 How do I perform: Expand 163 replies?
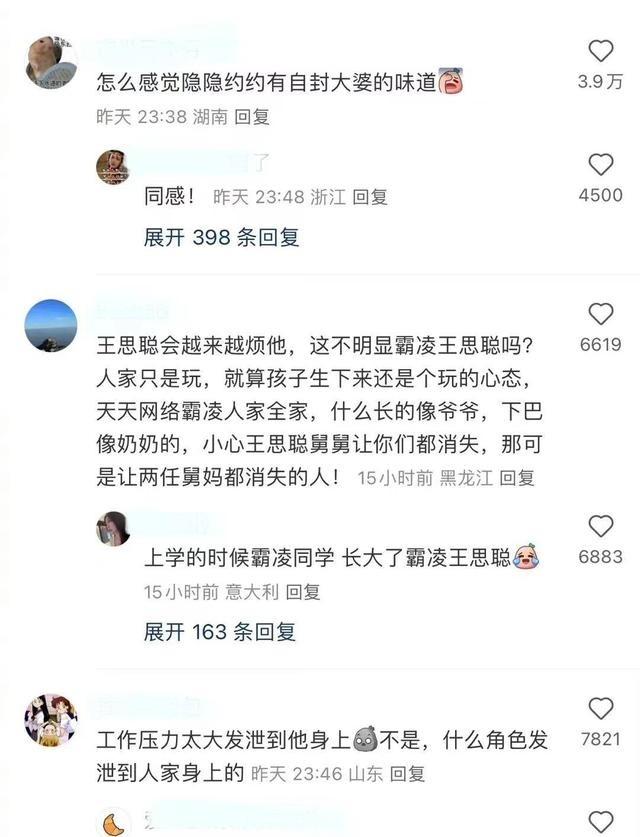[221, 632]
